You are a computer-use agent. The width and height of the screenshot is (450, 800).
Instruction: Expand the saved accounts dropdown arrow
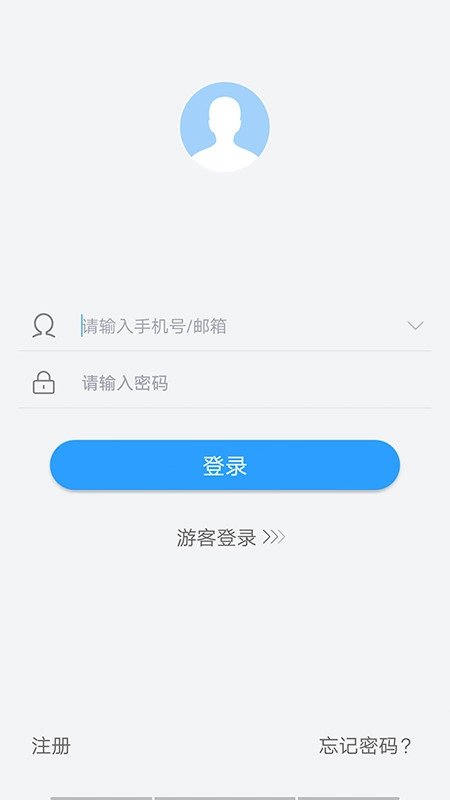415,326
